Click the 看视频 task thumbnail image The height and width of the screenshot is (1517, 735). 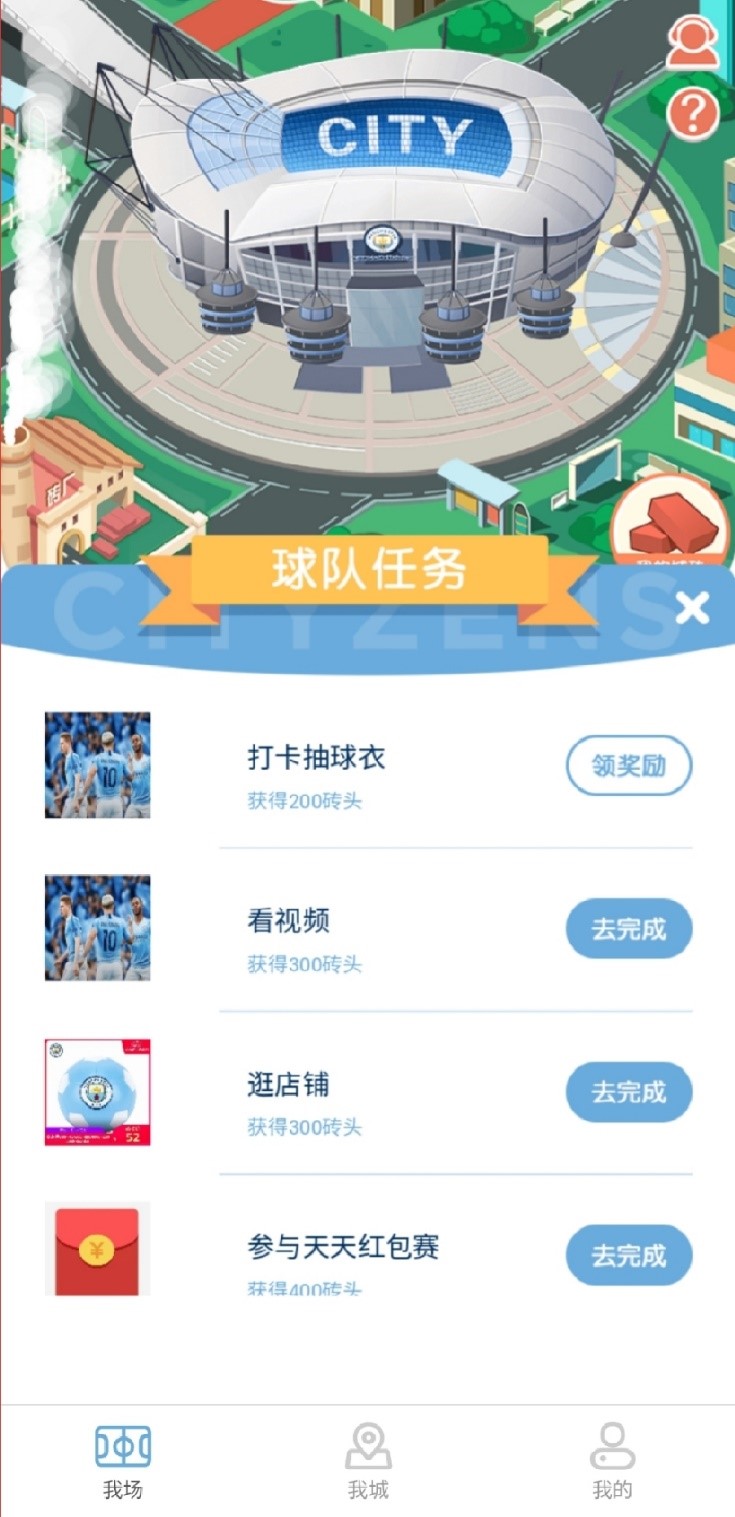(x=96, y=928)
